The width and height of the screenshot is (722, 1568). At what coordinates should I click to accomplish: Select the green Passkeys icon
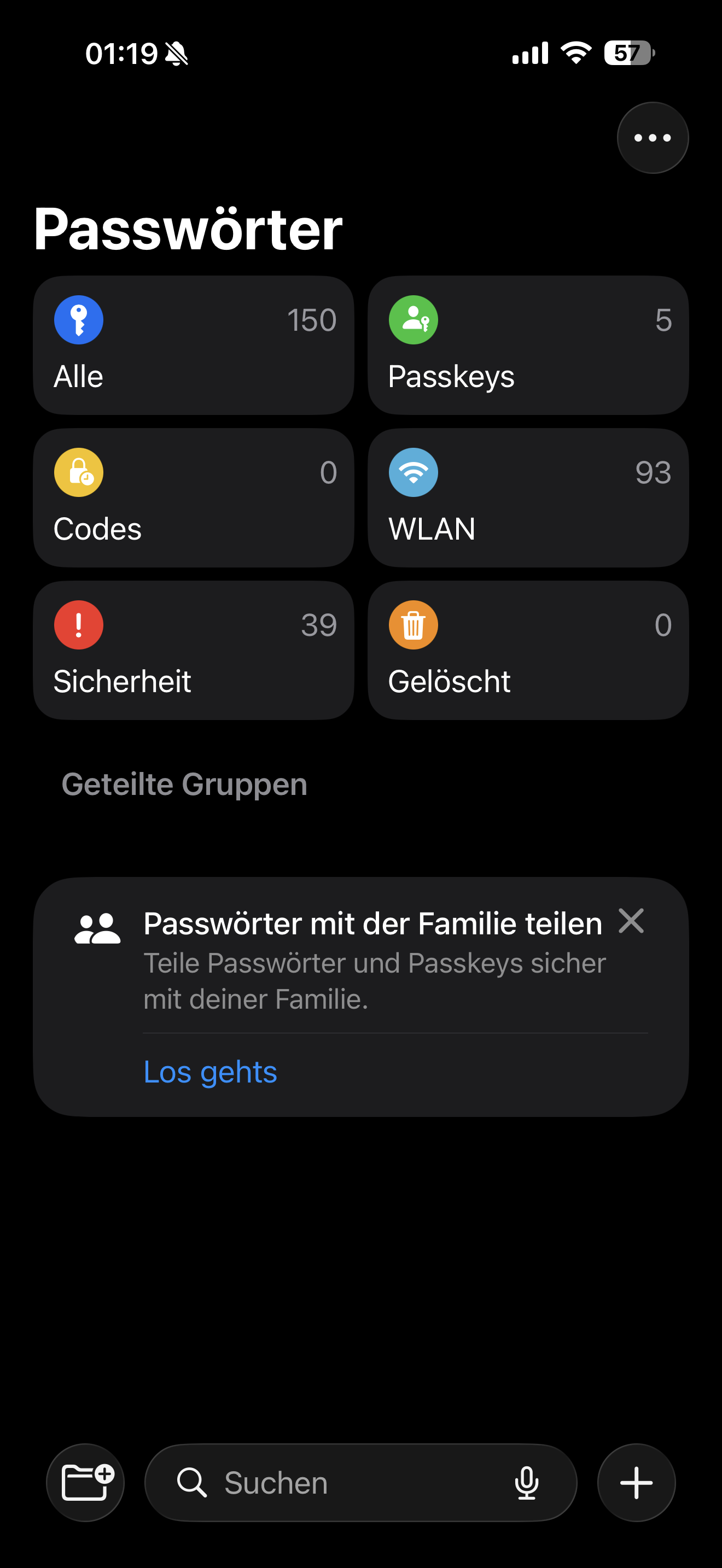[x=413, y=319]
